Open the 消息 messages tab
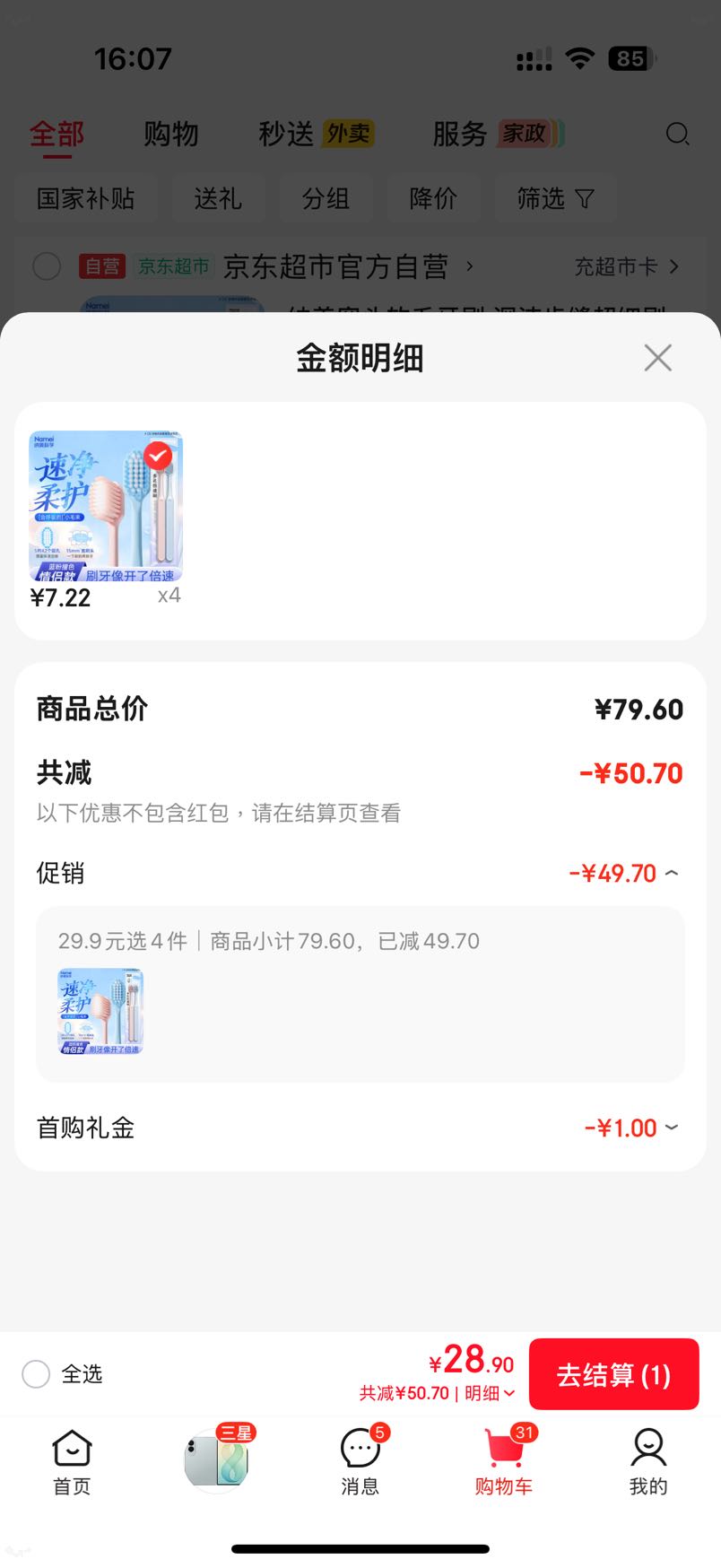 360,1462
